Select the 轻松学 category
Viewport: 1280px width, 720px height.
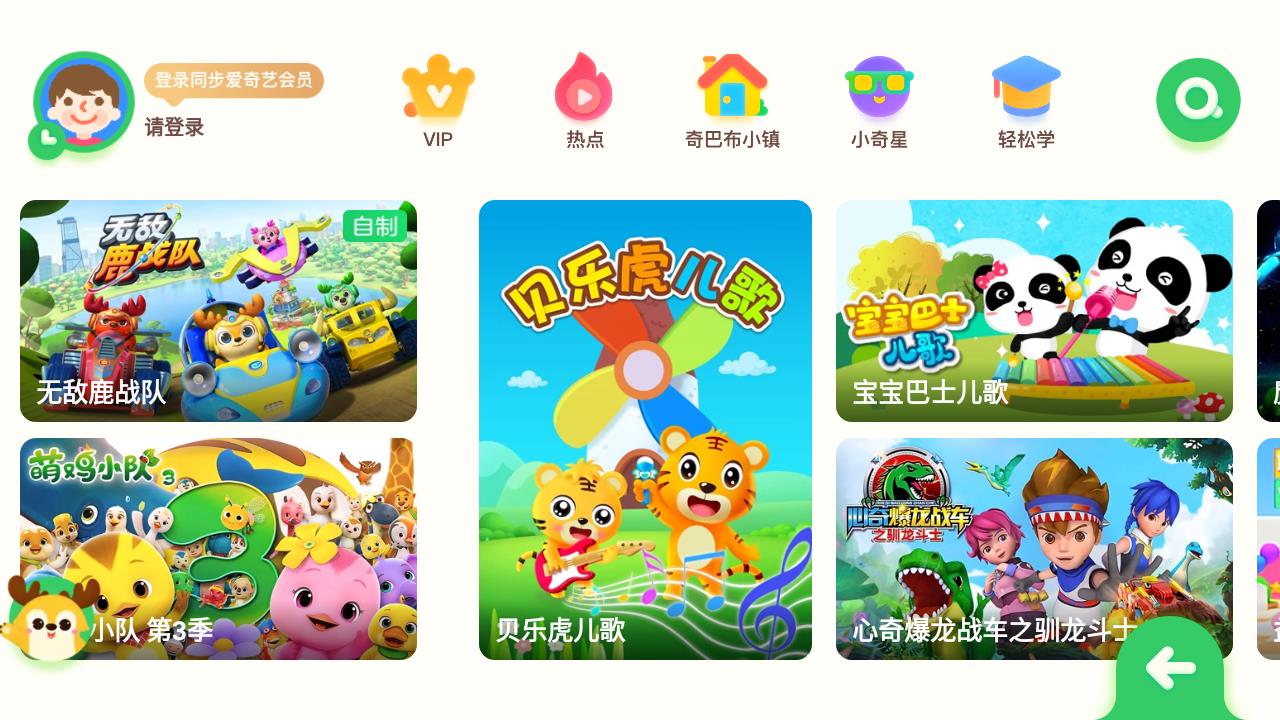[1026, 100]
